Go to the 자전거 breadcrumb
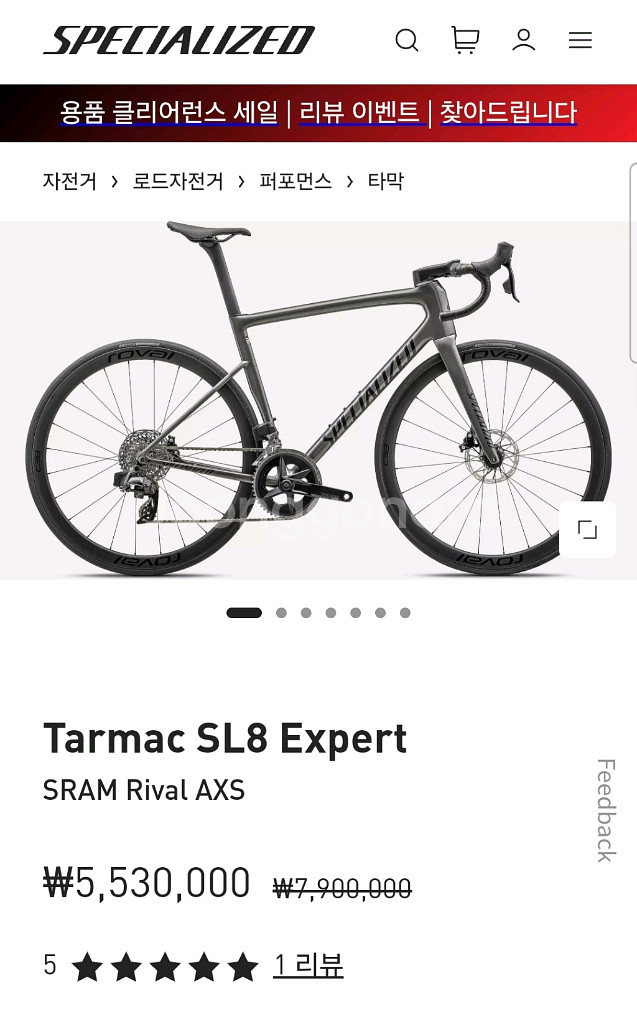The image size is (637, 1024). pos(69,181)
